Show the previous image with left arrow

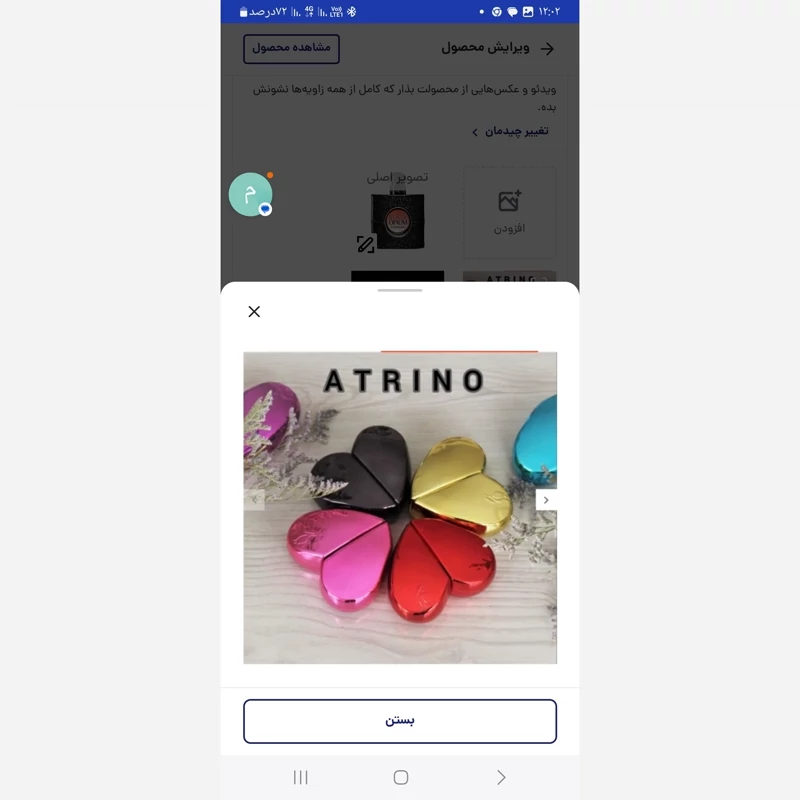pyautogui.click(x=254, y=500)
